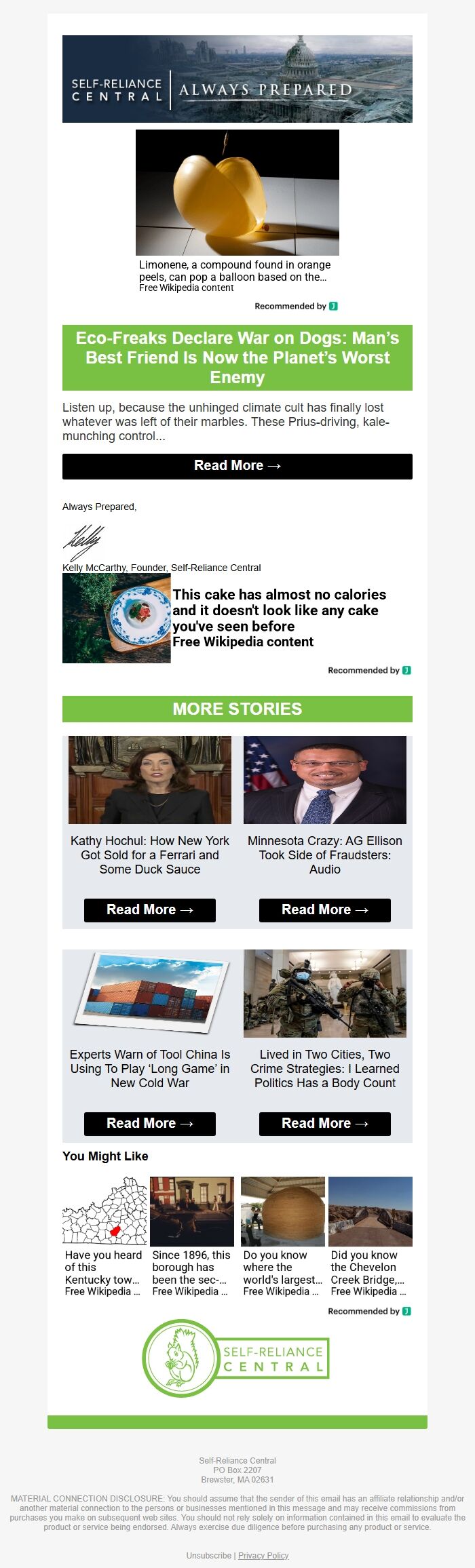
Task: Read more on Kathy Hochul story
Action: [149, 910]
